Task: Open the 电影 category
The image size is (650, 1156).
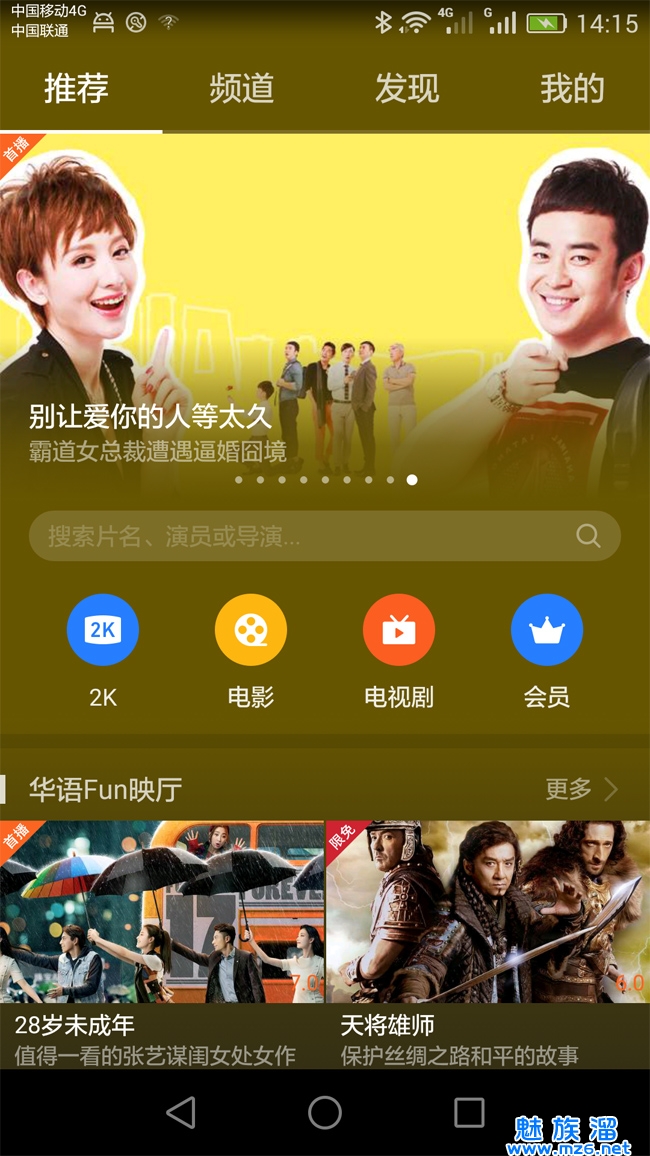Action: 250,631
